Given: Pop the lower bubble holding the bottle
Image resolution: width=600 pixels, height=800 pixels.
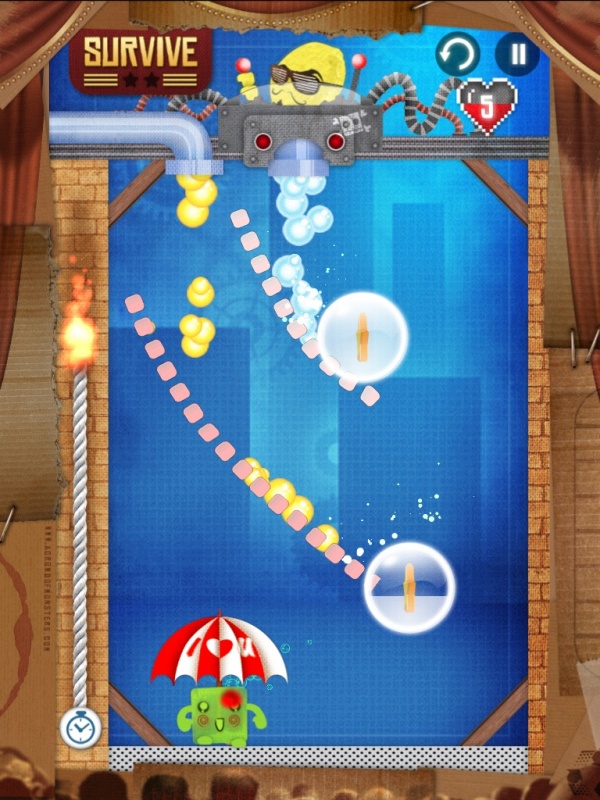Looking at the screenshot, I should pos(409,587).
